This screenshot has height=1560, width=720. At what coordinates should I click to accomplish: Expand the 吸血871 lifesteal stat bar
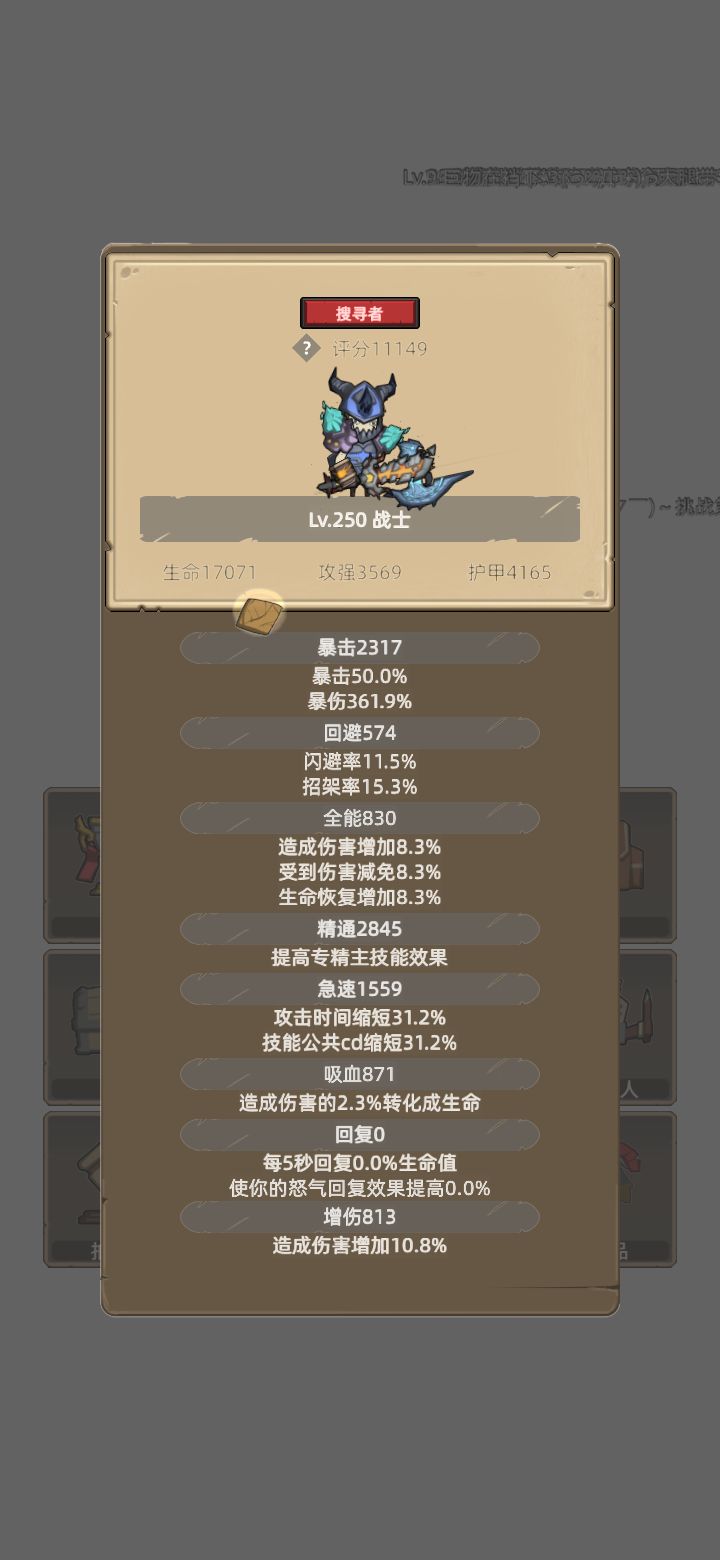tap(358, 1074)
